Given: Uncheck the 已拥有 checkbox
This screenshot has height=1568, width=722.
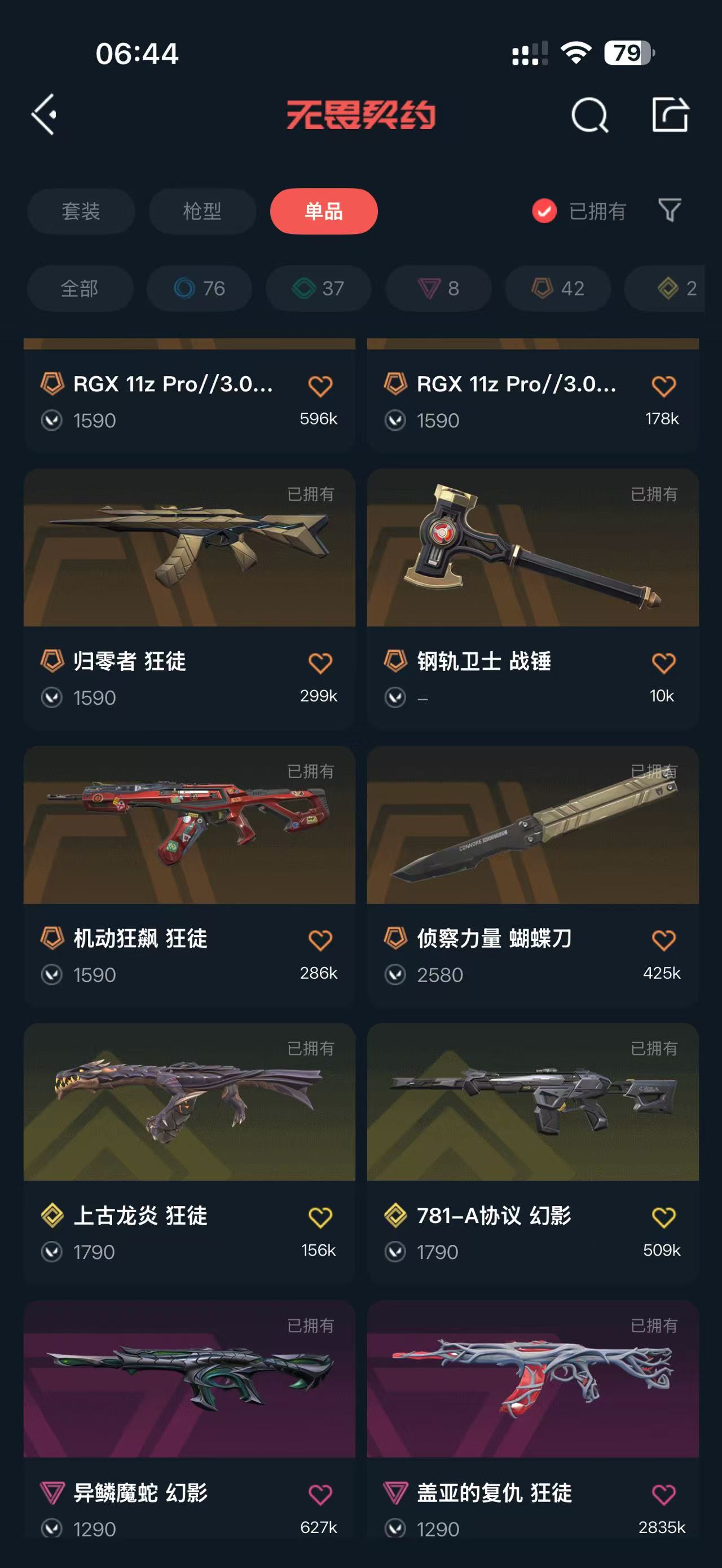Looking at the screenshot, I should tap(544, 211).
